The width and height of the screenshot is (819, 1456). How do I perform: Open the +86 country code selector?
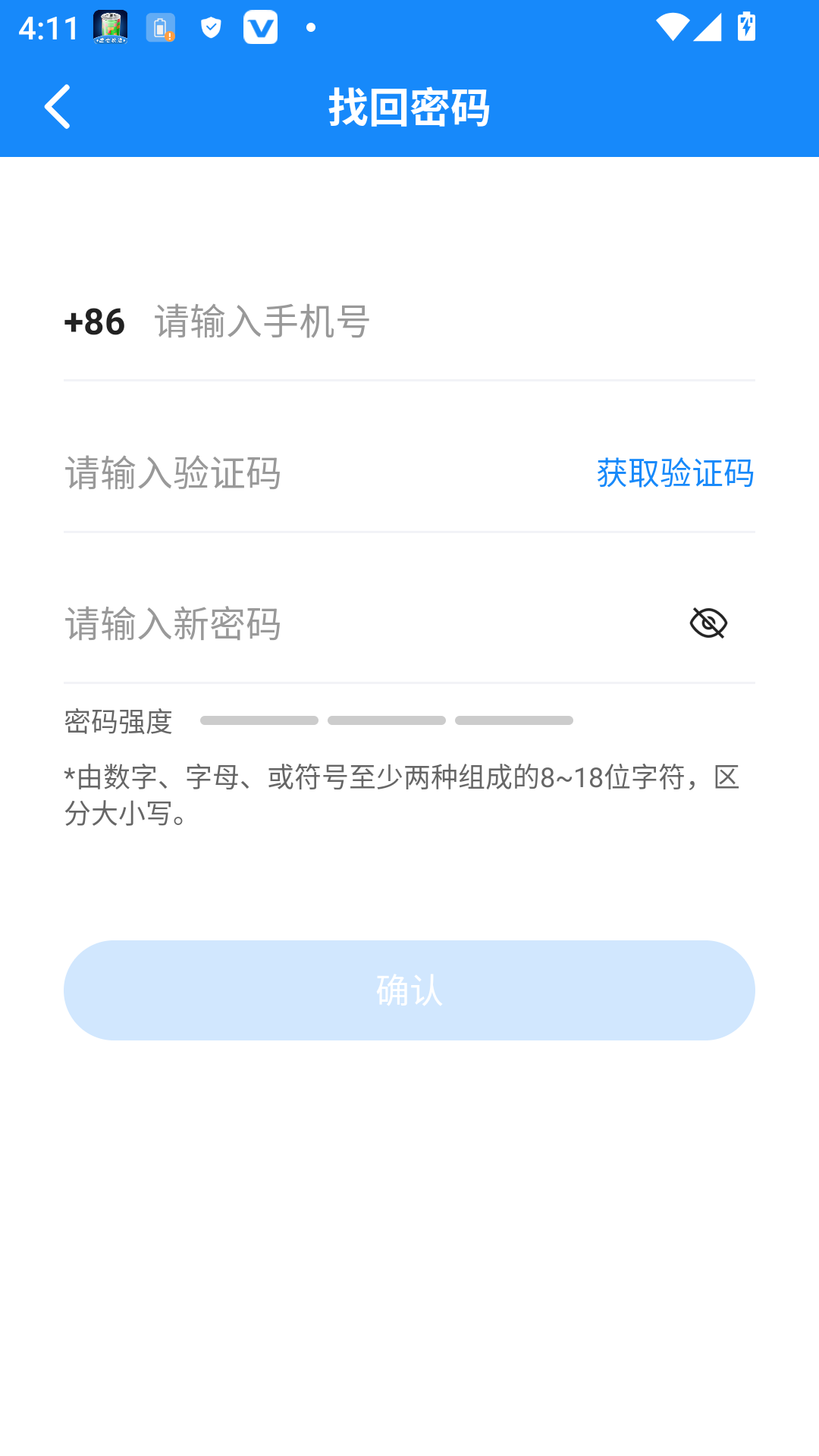click(94, 322)
